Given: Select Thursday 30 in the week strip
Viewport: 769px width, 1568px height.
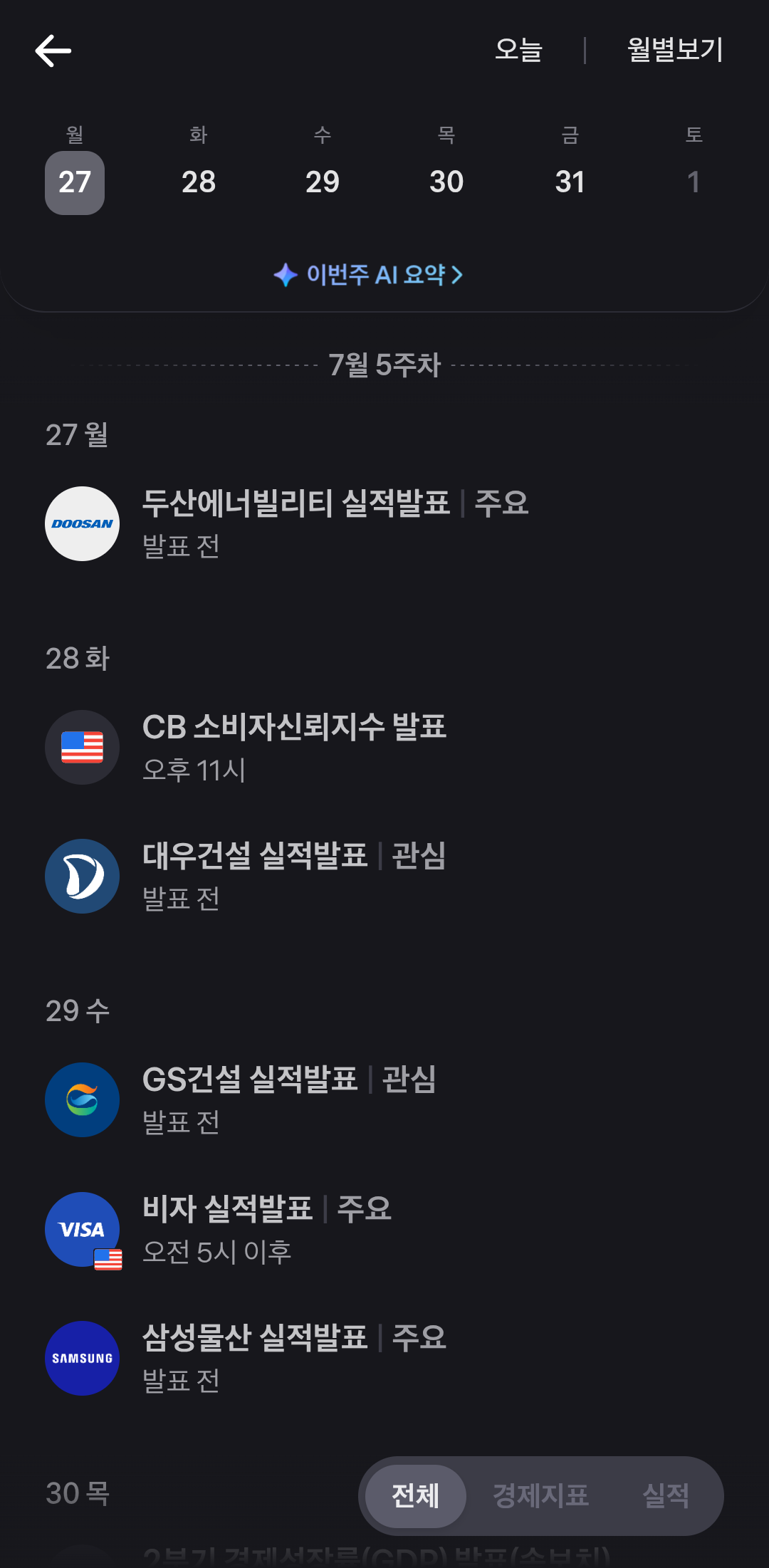Looking at the screenshot, I should point(446,182).
